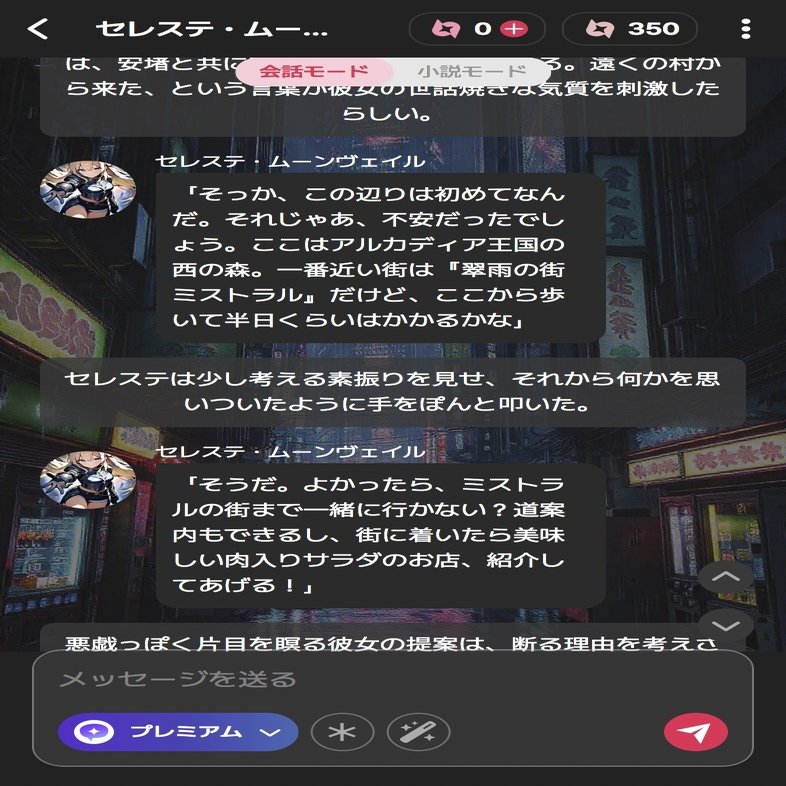
Task: Open the magic wand suggestion tool
Action: point(417,732)
